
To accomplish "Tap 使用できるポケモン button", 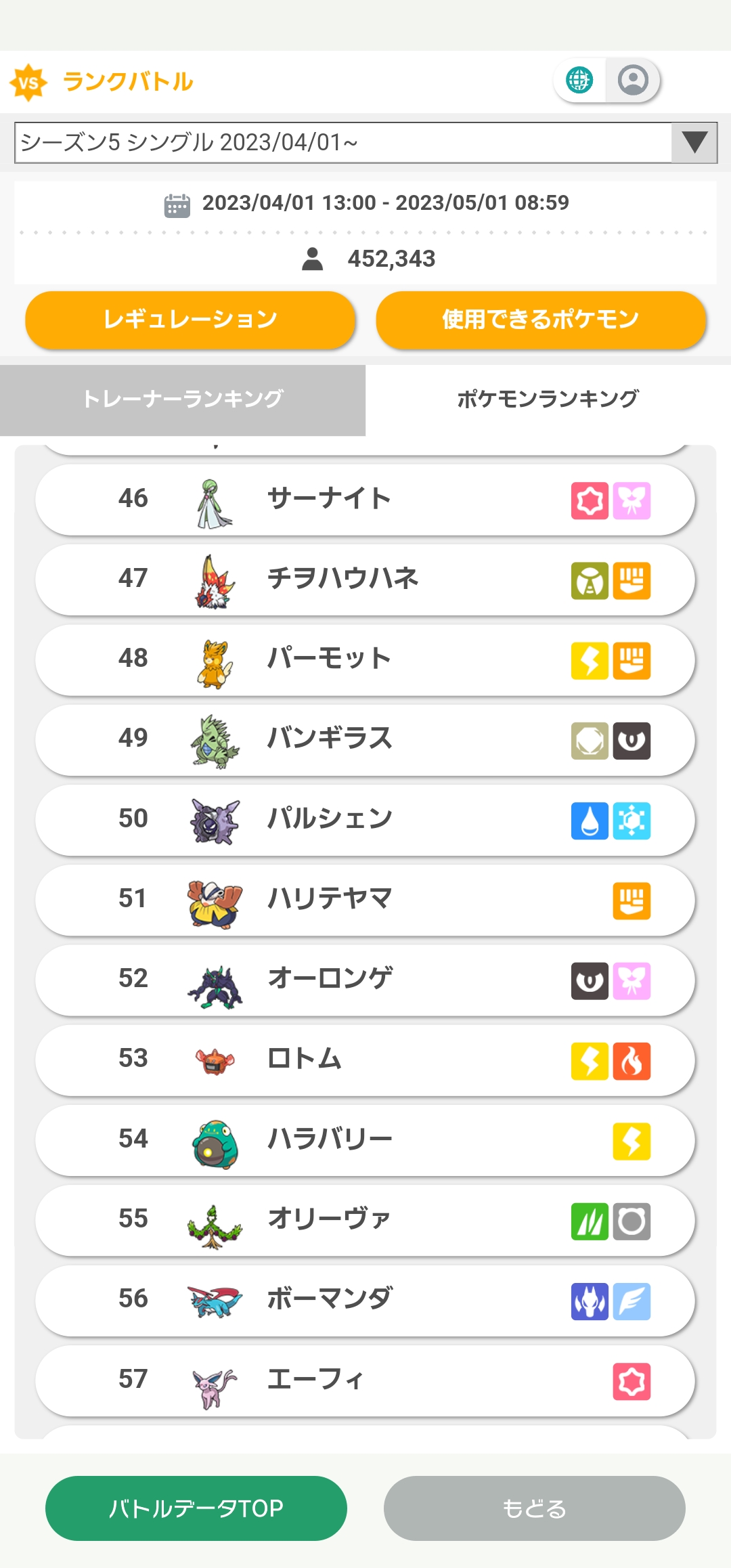I will tap(541, 320).
